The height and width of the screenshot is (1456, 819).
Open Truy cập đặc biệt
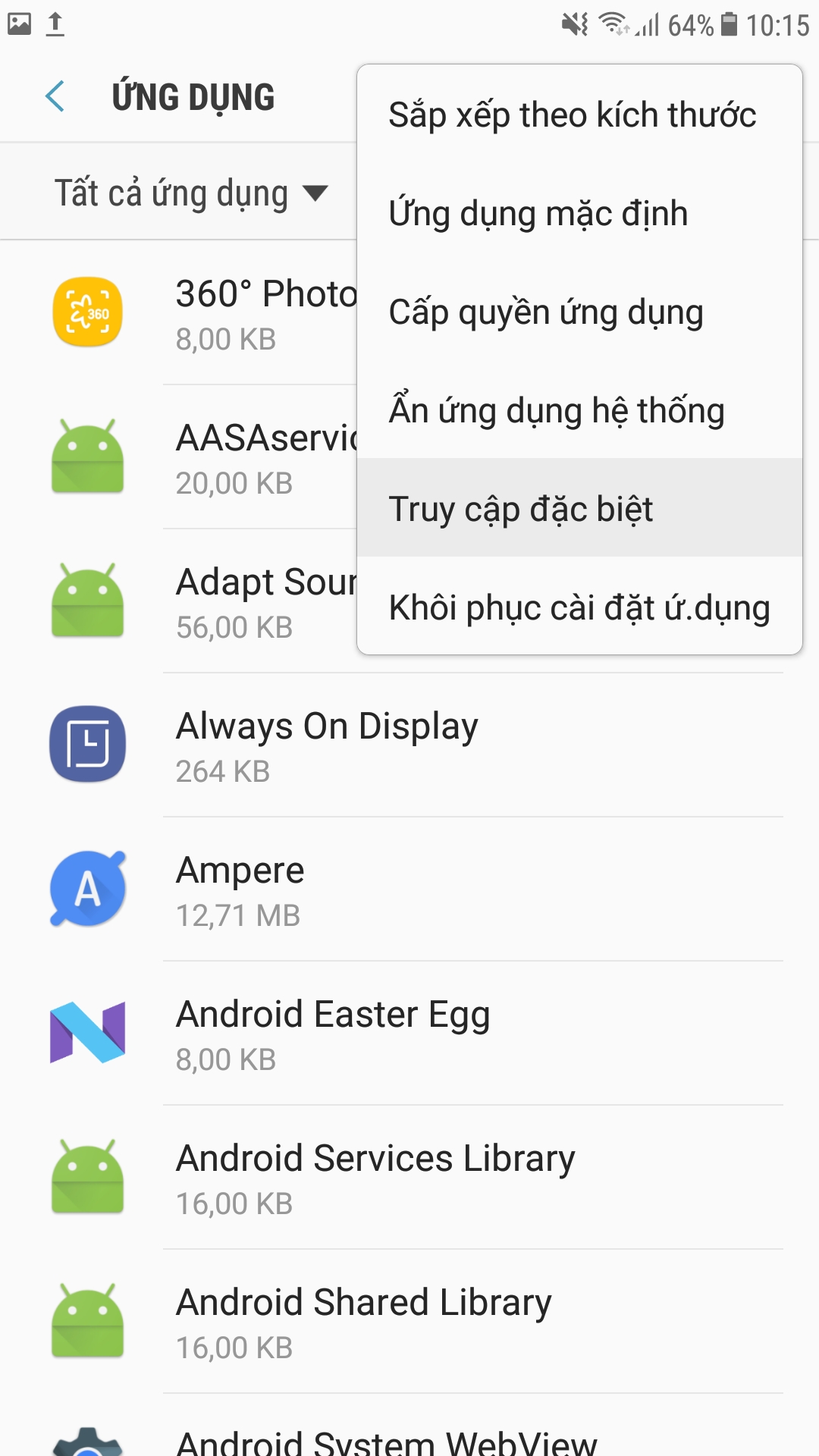click(521, 509)
